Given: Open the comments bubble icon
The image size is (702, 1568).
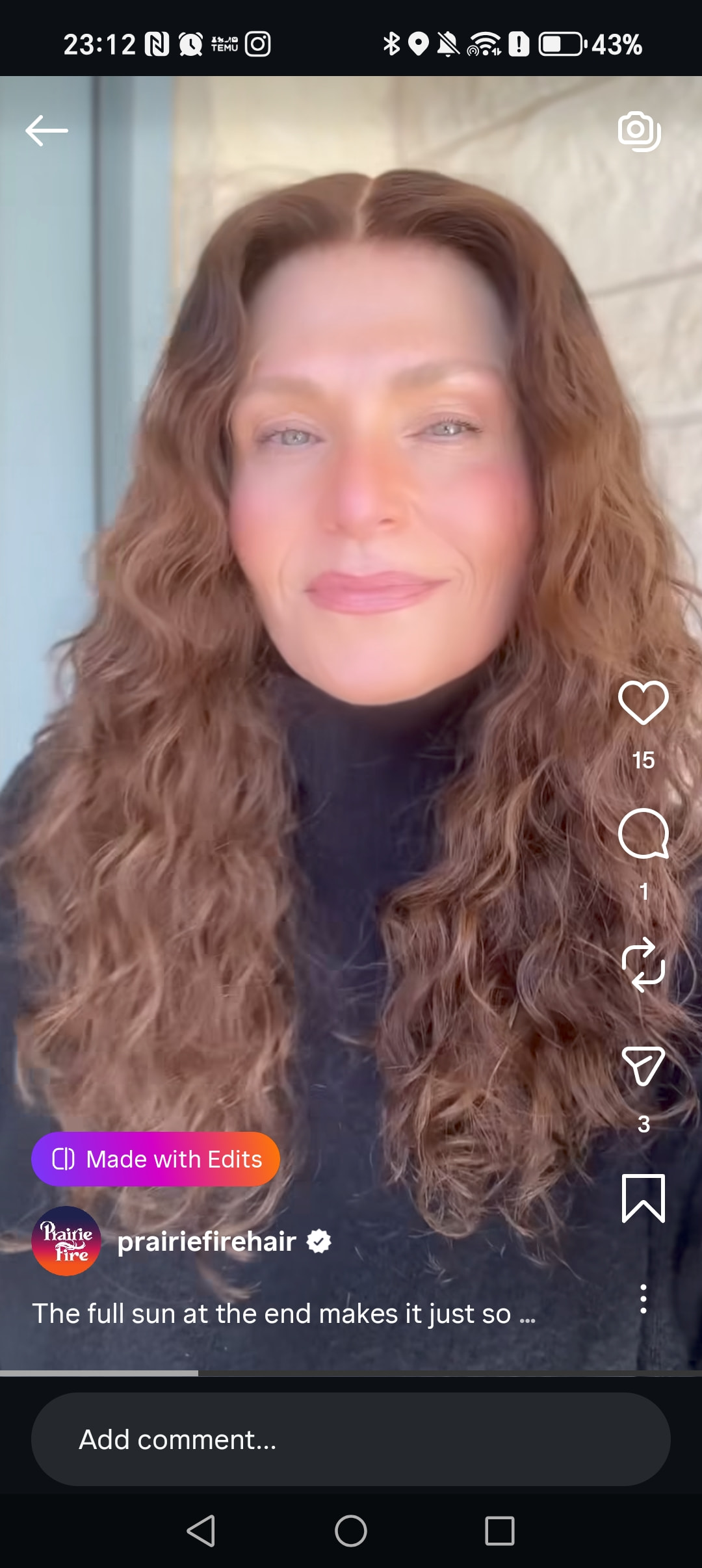Looking at the screenshot, I should pyautogui.click(x=643, y=834).
